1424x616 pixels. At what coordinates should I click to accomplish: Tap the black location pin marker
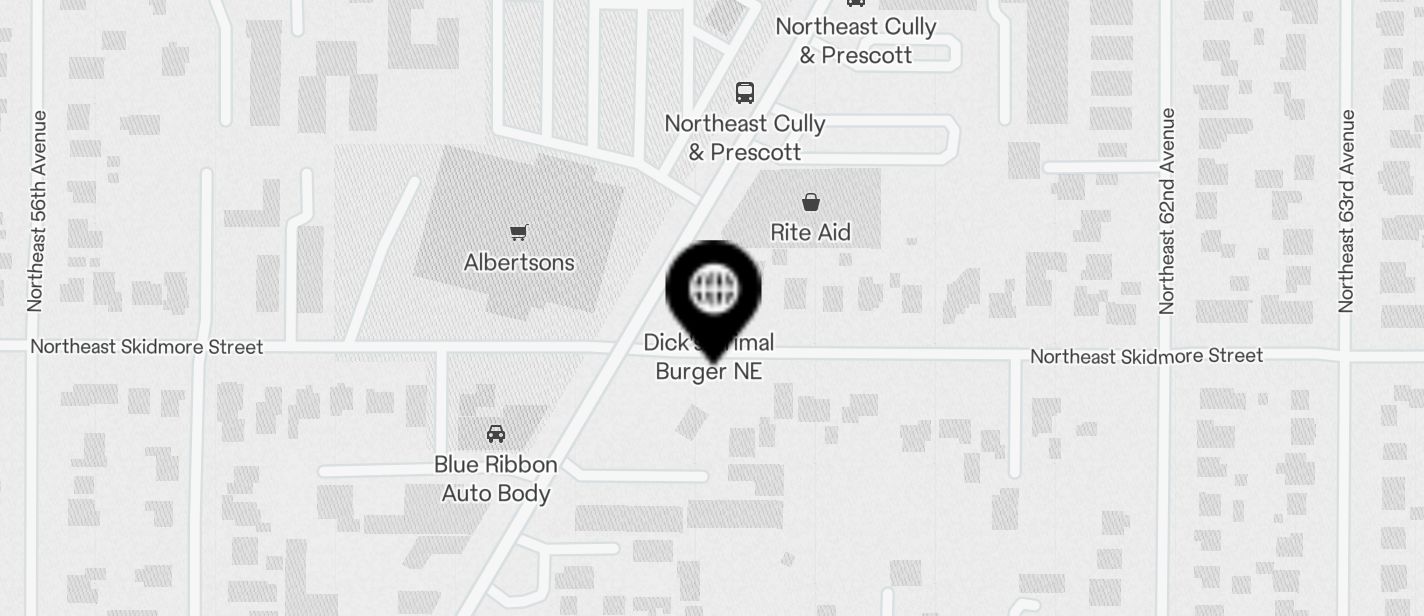coord(713,291)
